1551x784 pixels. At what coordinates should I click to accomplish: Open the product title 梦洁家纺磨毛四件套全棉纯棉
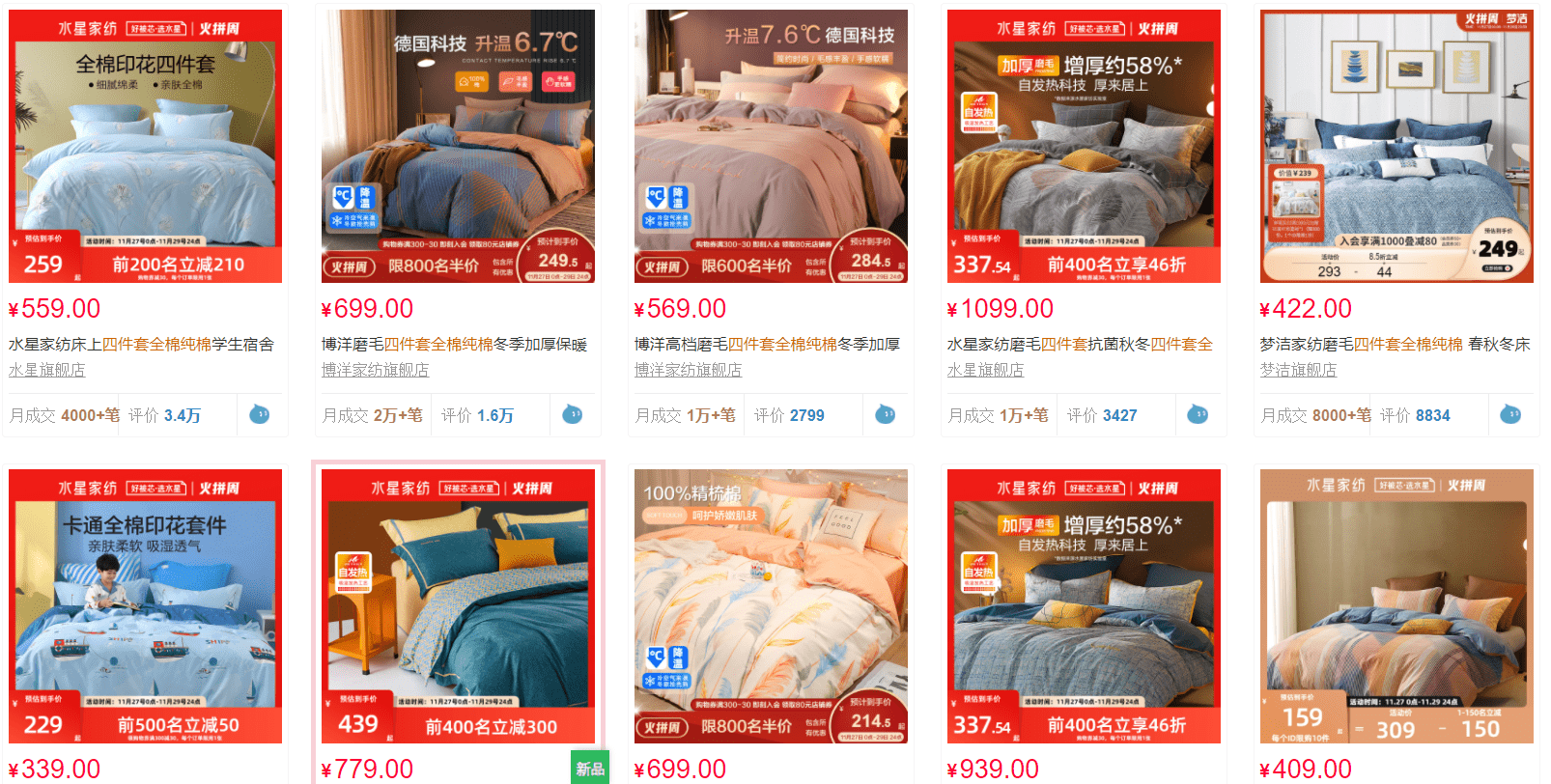click(x=1395, y=344)
